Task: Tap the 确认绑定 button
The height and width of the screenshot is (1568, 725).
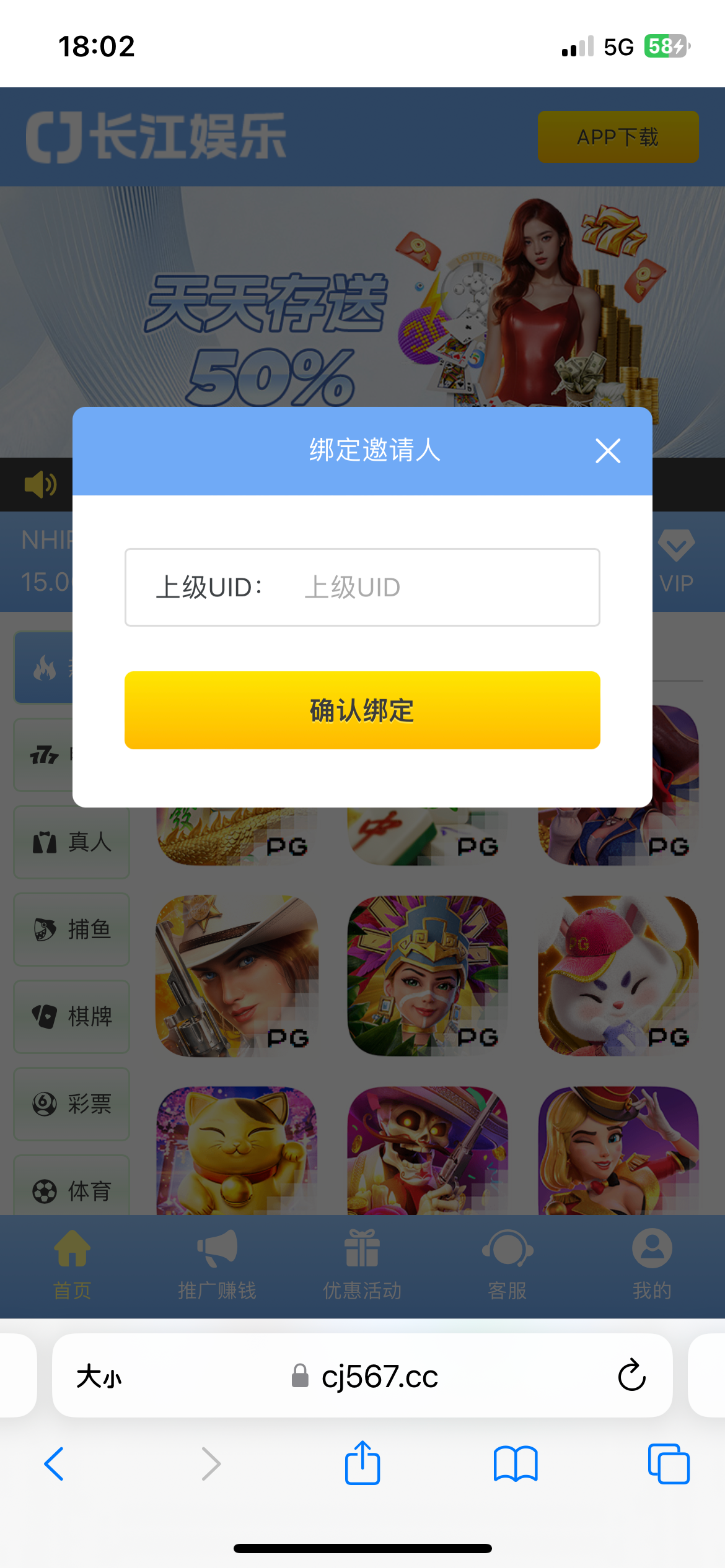Action: 362,710
